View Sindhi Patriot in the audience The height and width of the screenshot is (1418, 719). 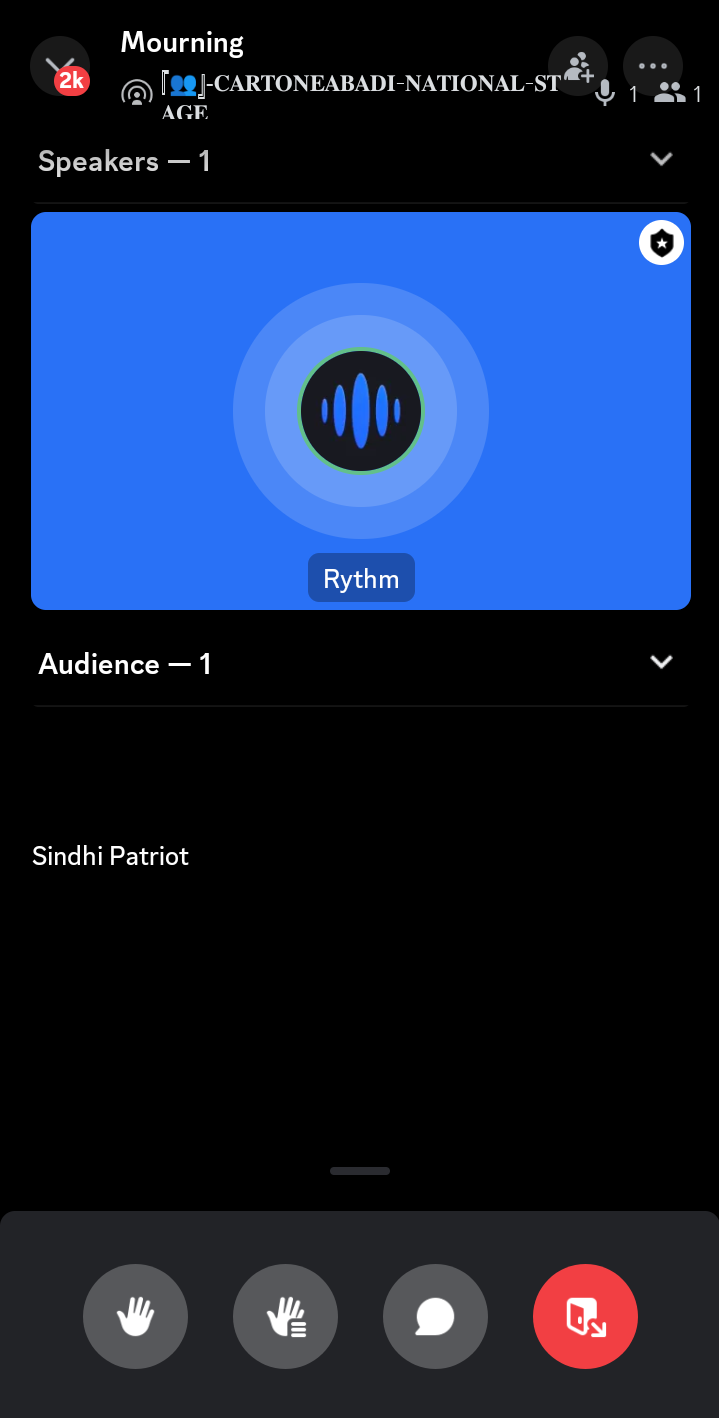(x=110, y=856)
